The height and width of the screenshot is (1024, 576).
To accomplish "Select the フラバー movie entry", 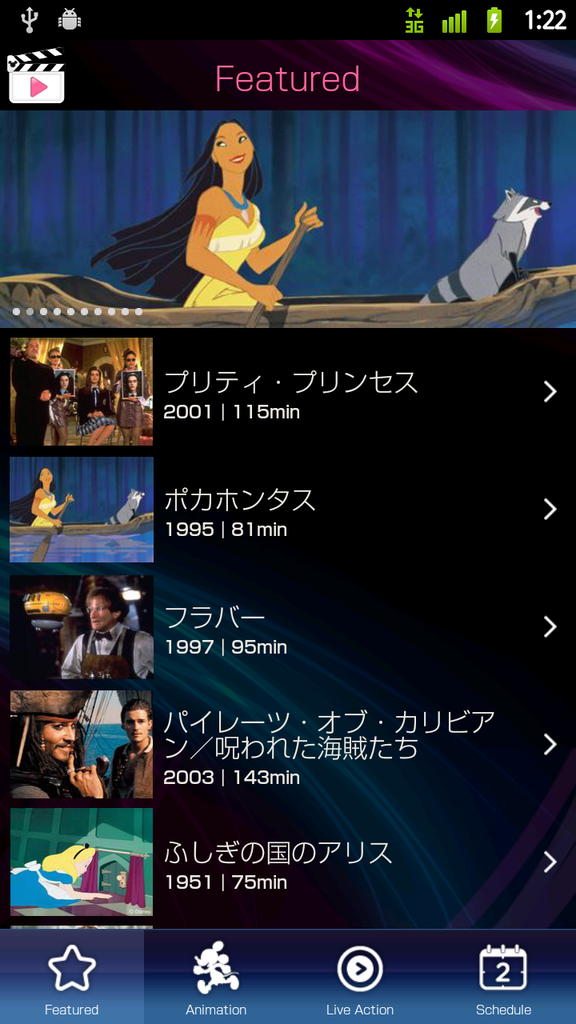I will pos(288,627).
